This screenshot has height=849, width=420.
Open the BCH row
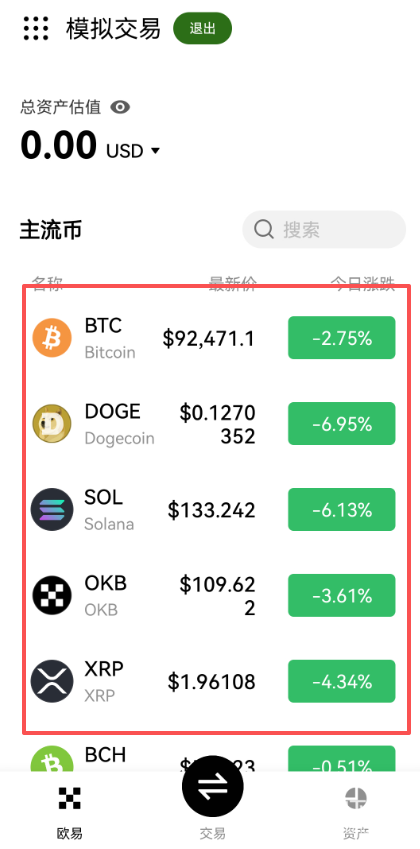tap(214, 758)
